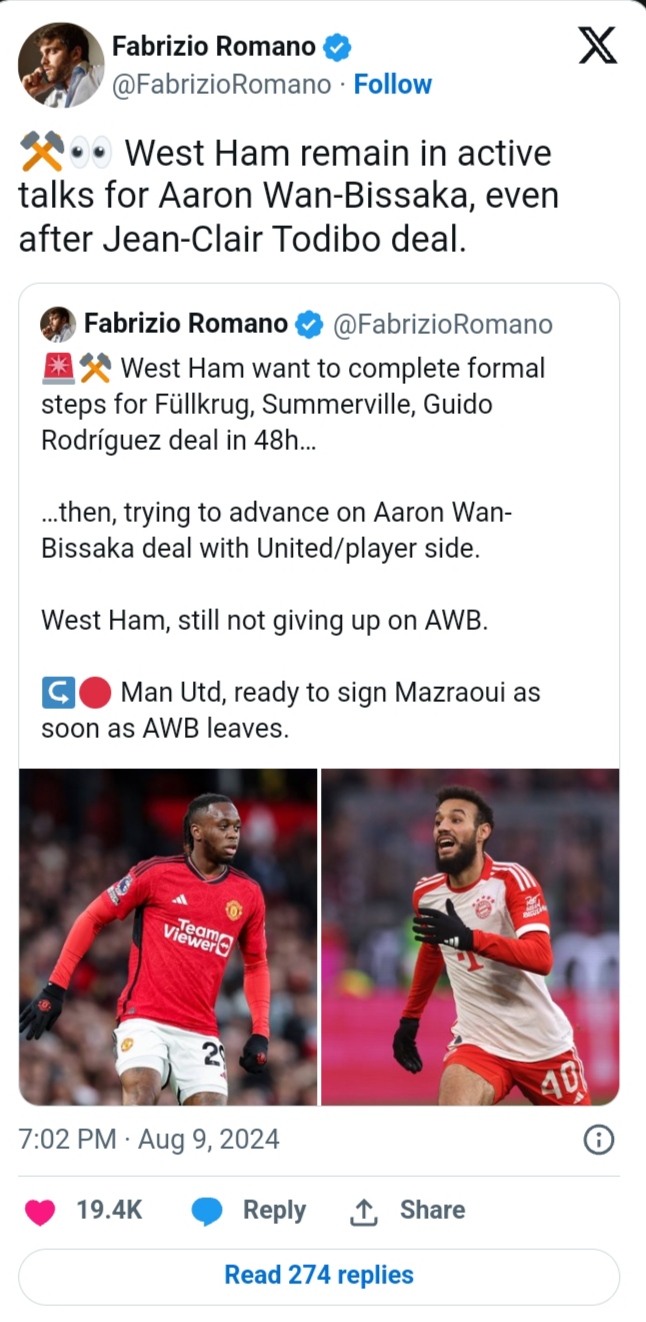646x1322 pixels.
Task: Read 274 replies
Action: tap(318, 1275)
